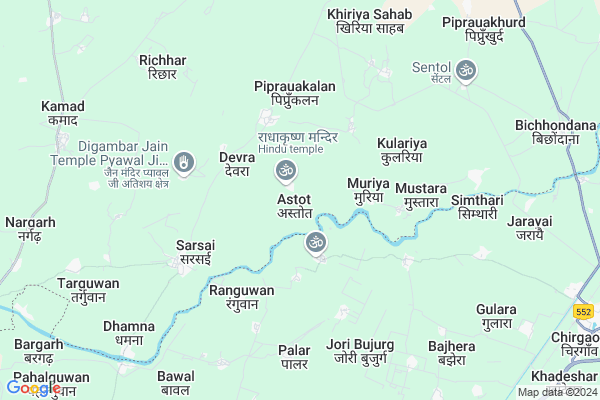Select the Radhakrishna Mandir Hindu temple pin
Viewport: 600px width, 400px height.
(285, 171)
